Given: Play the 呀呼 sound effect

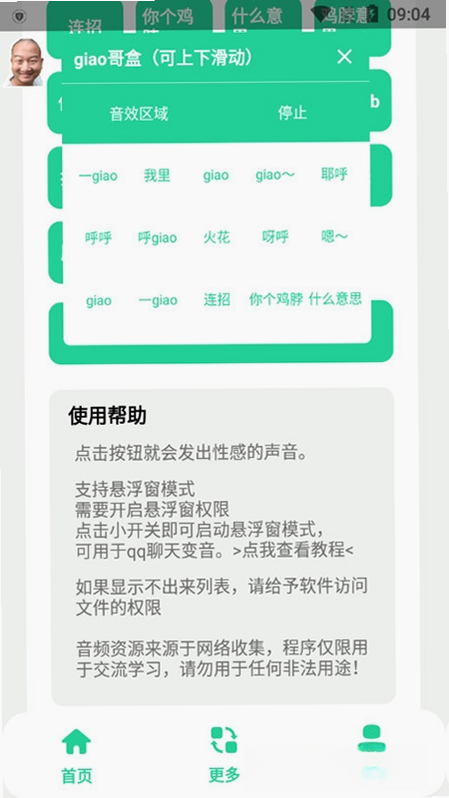Looking at the screenshot, I should coord(275,237).
